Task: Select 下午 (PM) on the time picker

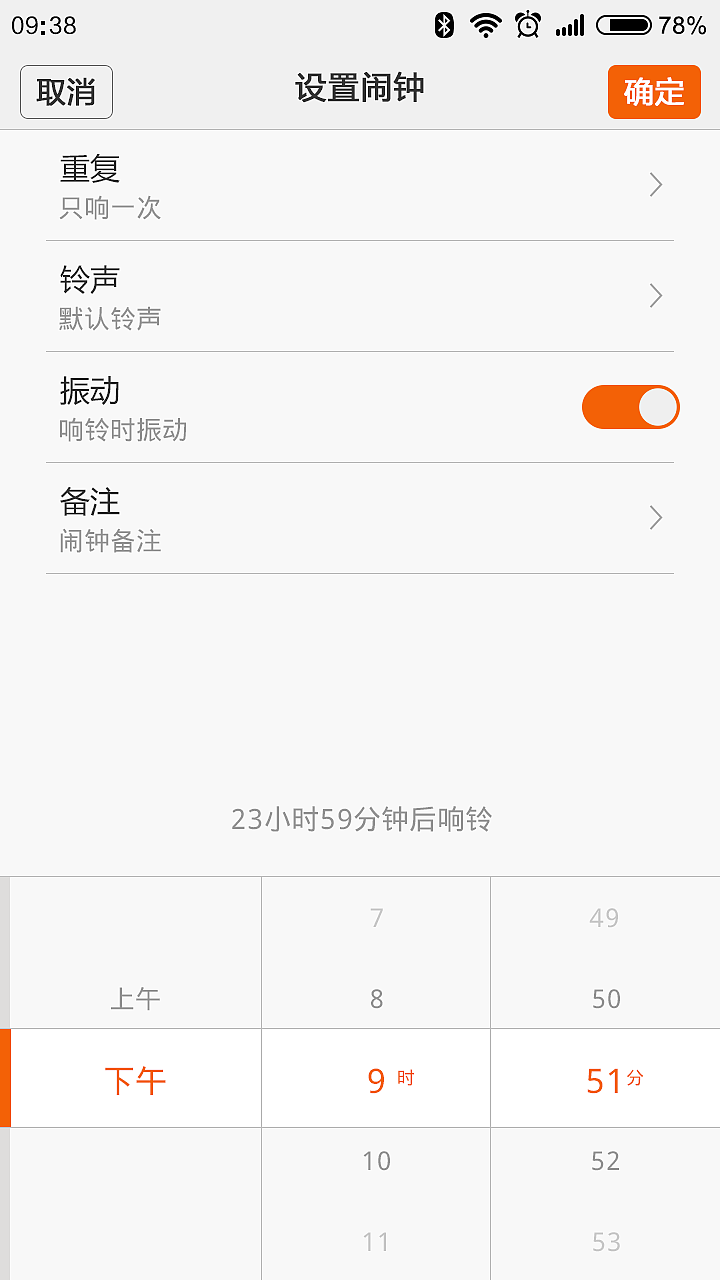Action: pos(135,1078)
